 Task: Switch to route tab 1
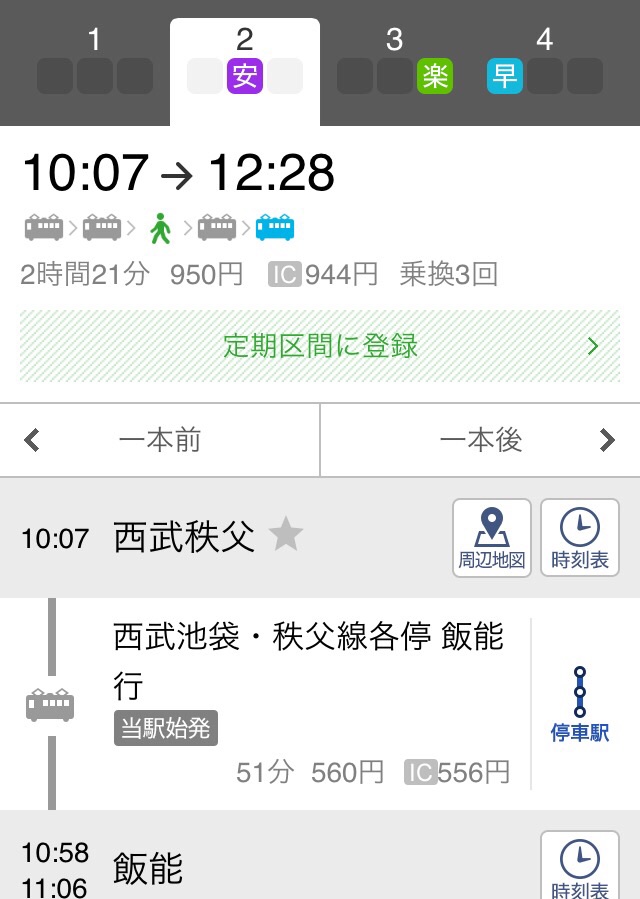click(95, 62)
